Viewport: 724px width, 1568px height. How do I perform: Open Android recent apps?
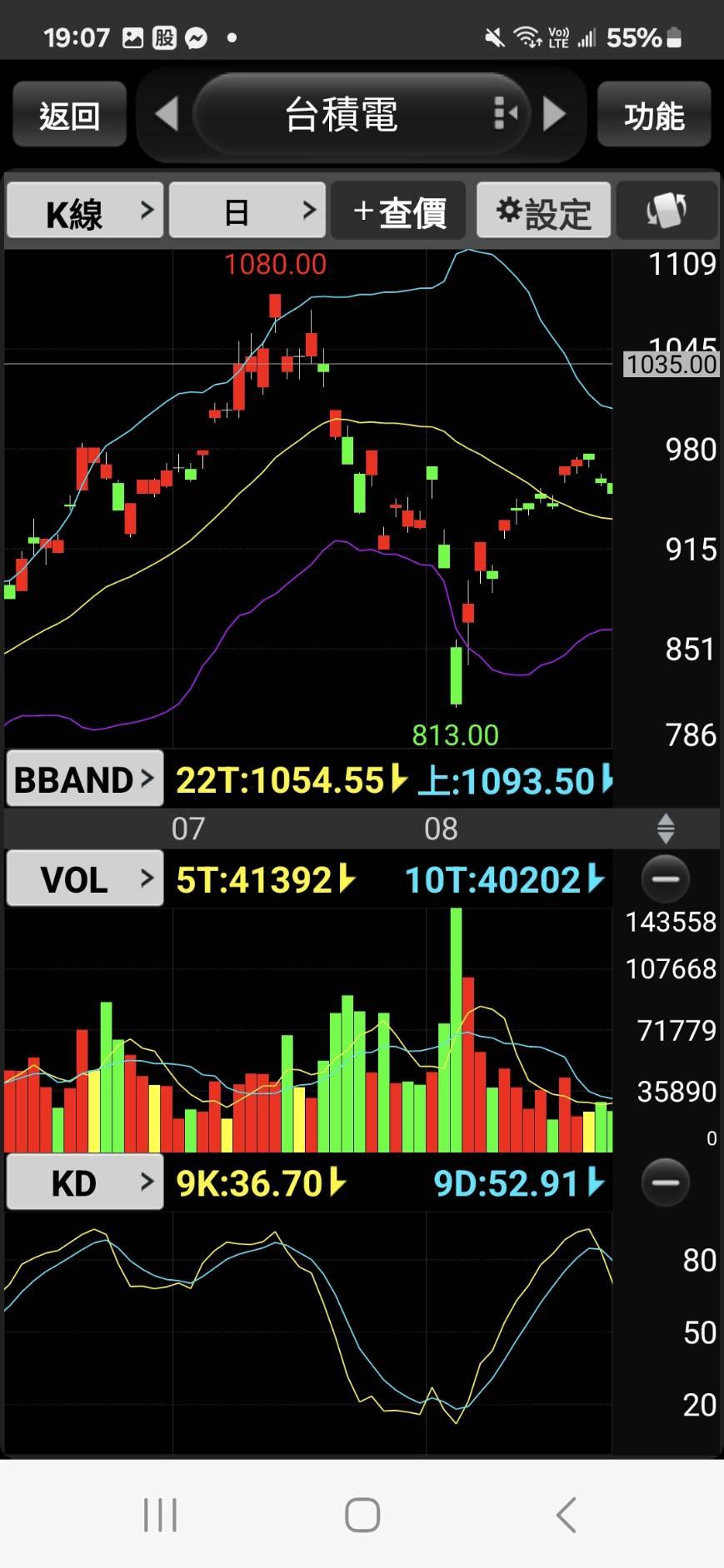point(160,1514)
